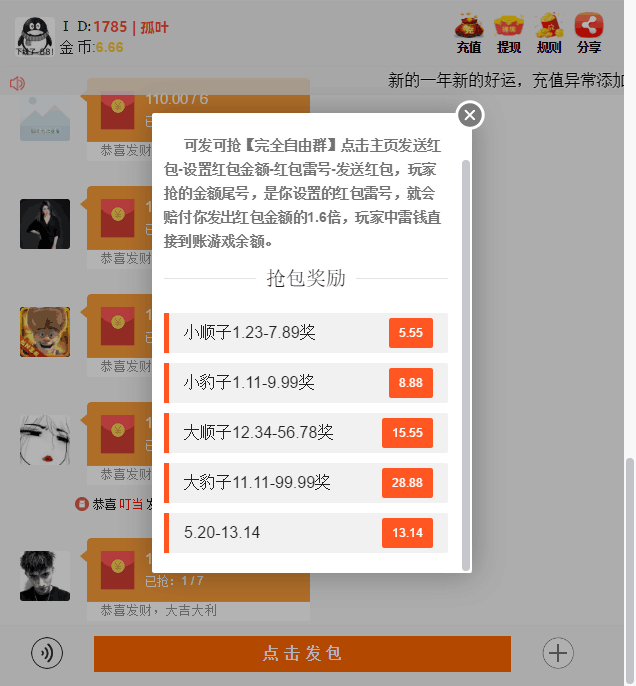Open the plus menu at bottom
The height and width of the screenshot is (686, 636).
(x=558, y=654)
